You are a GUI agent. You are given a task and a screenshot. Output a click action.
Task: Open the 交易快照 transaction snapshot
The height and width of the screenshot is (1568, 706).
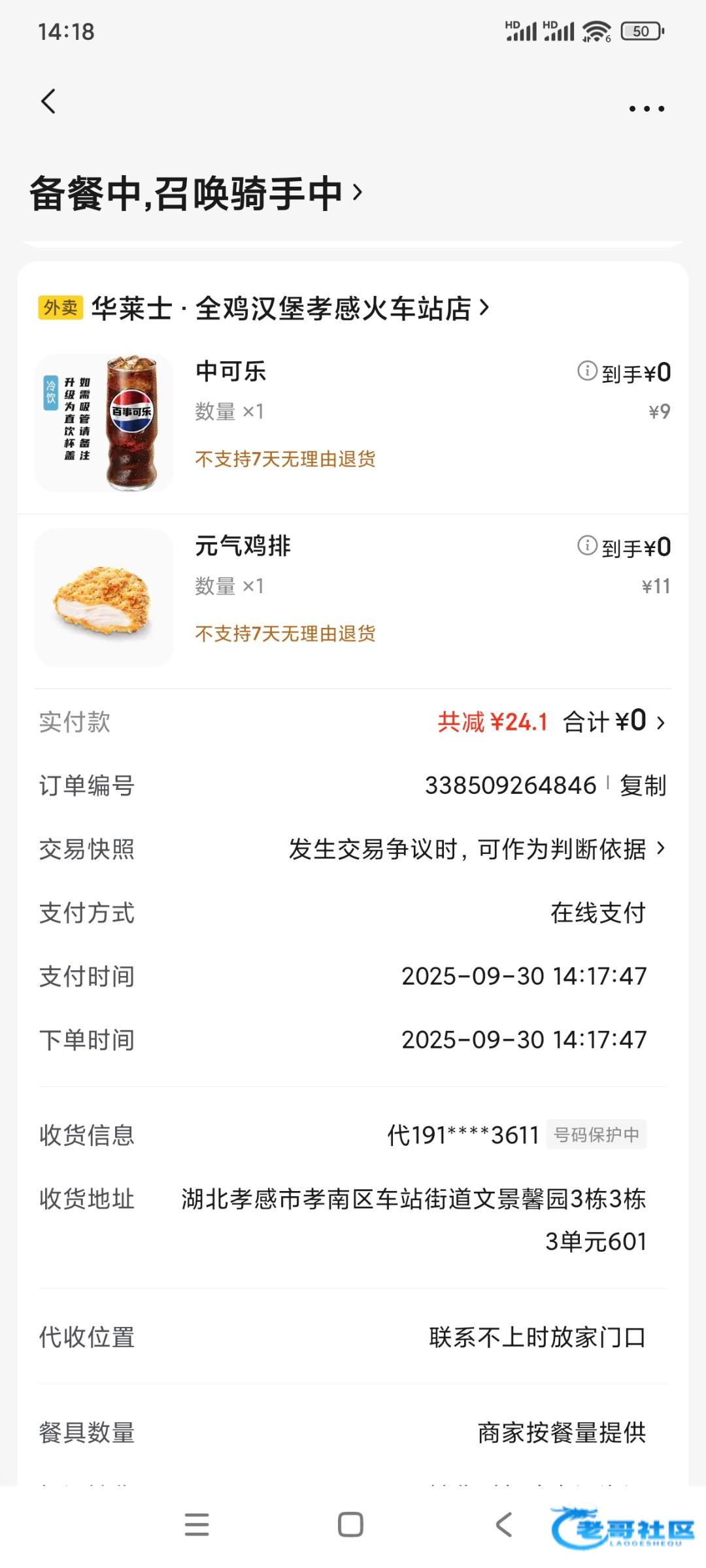click(476, 849)
